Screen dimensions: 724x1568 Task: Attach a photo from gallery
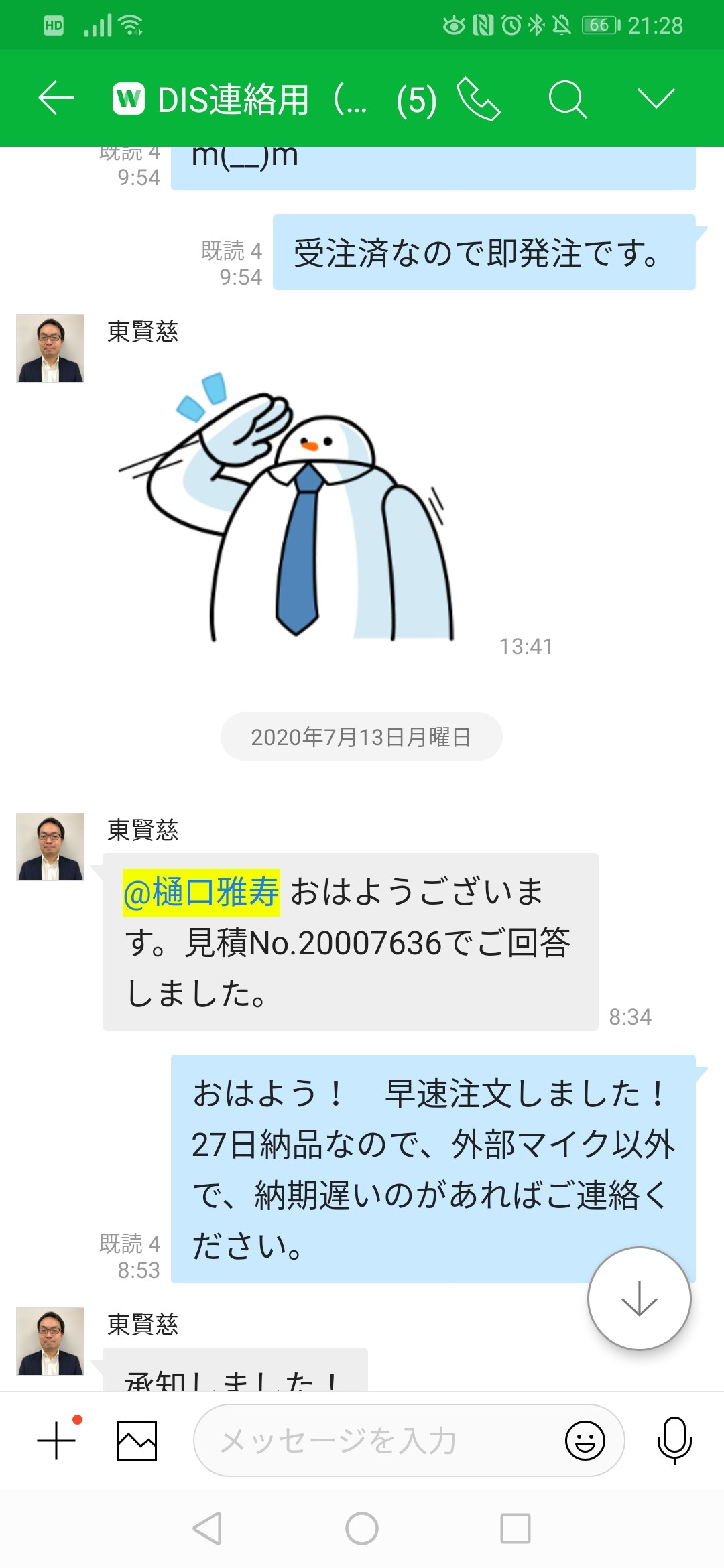tap(137, 1439)
